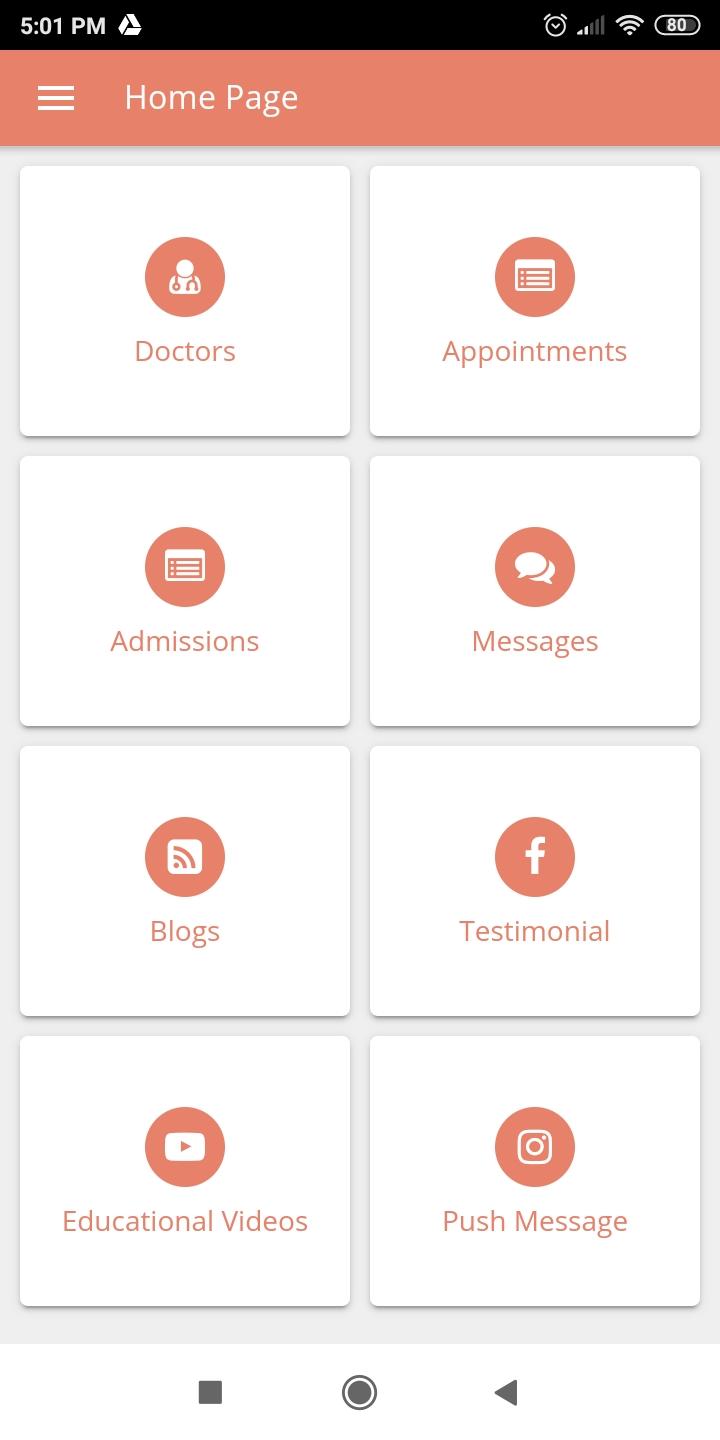Open the Testimonial card
Viewport: 720px width, 1440px height.
pos(535,881)
